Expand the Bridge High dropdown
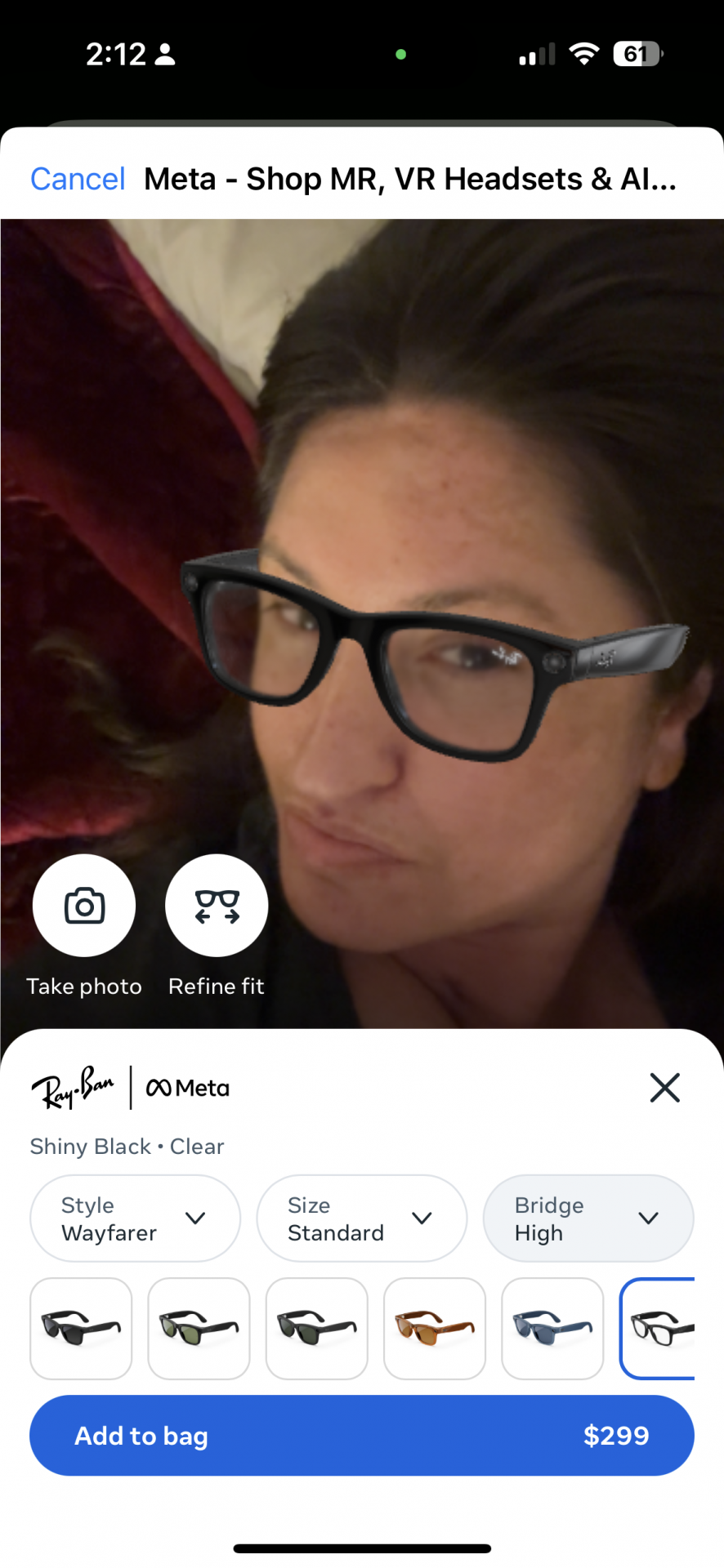 [x=588, y=1218]
